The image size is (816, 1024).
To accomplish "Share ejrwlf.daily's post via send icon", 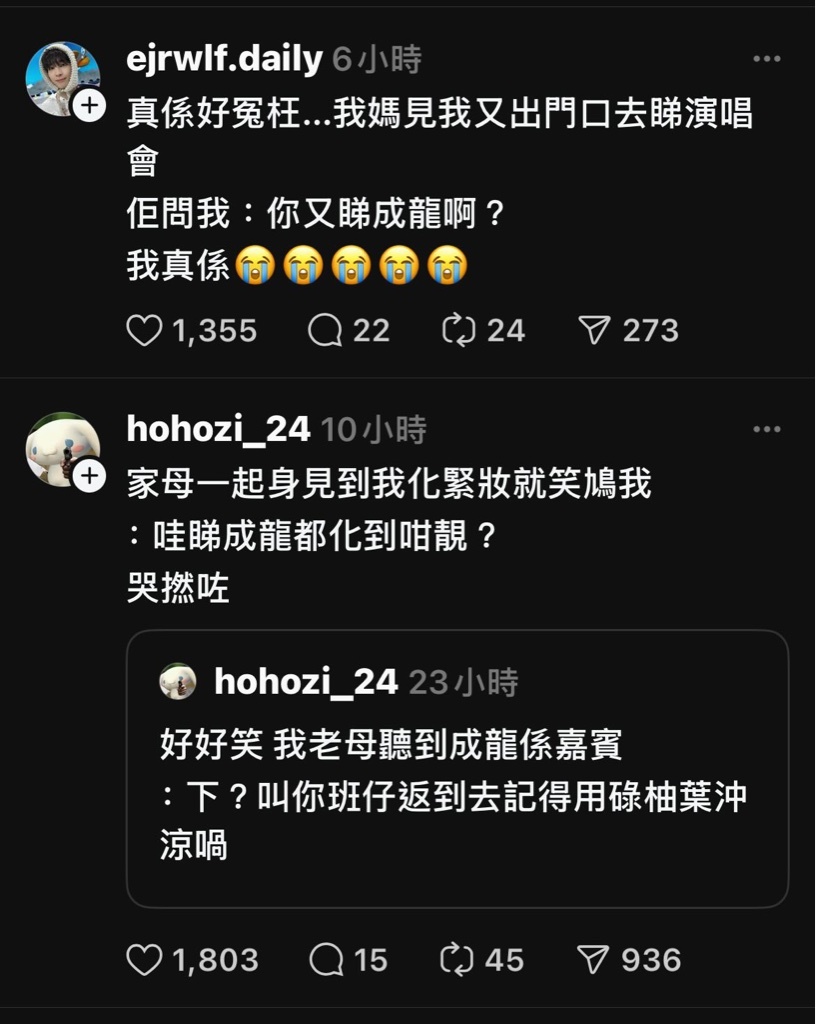I will 594,331.
